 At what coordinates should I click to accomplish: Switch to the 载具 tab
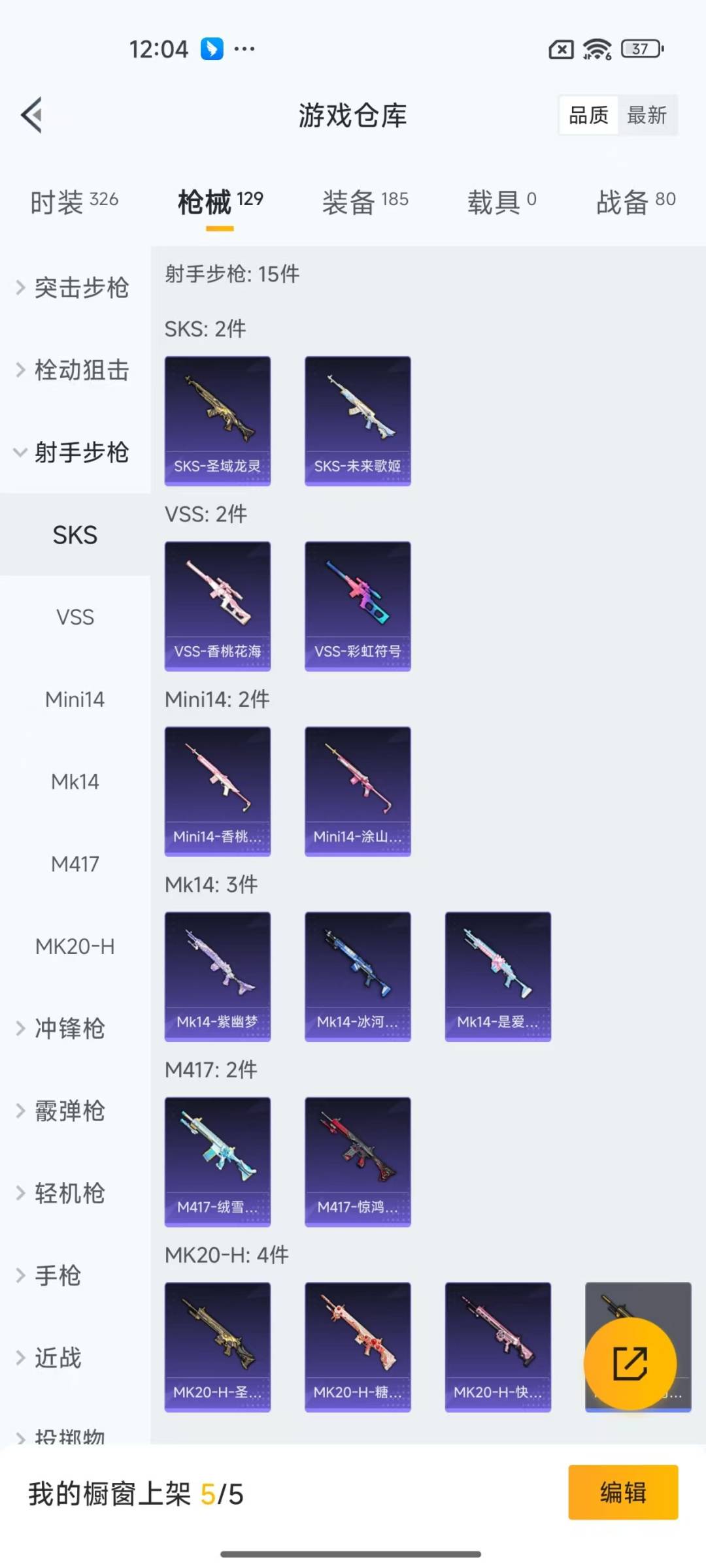click(x=501, y=201)
